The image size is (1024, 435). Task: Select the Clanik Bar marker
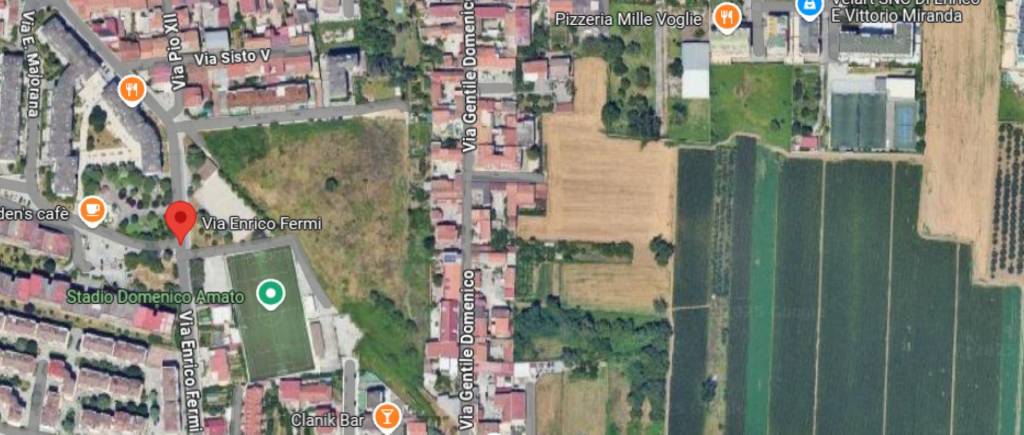[385, 417]
